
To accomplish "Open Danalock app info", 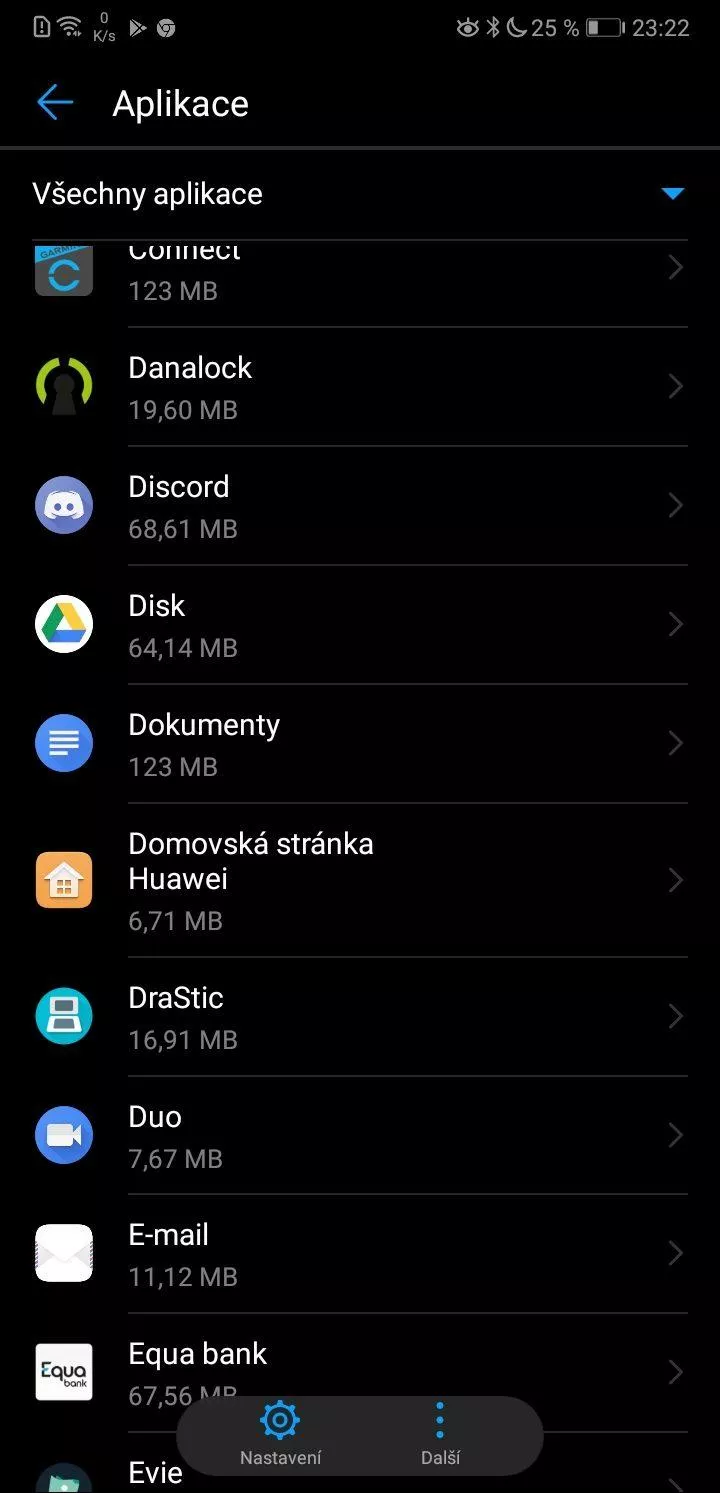I will (x=360, y=387).
